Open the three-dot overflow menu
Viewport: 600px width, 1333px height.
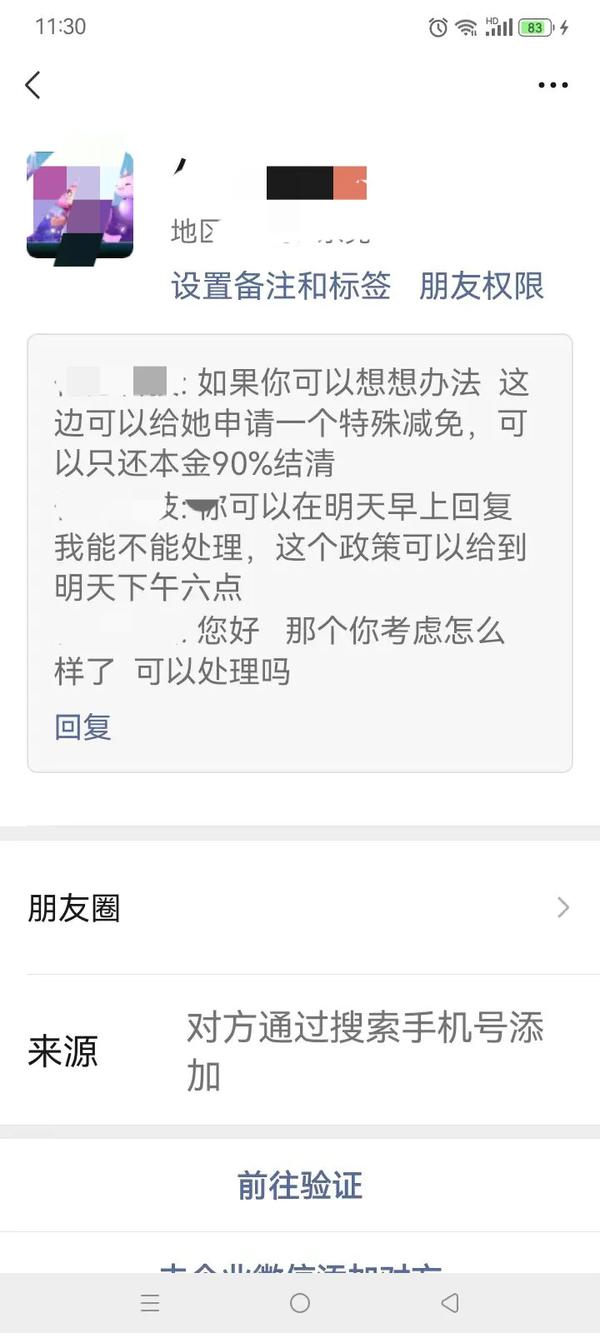(553, 86)
